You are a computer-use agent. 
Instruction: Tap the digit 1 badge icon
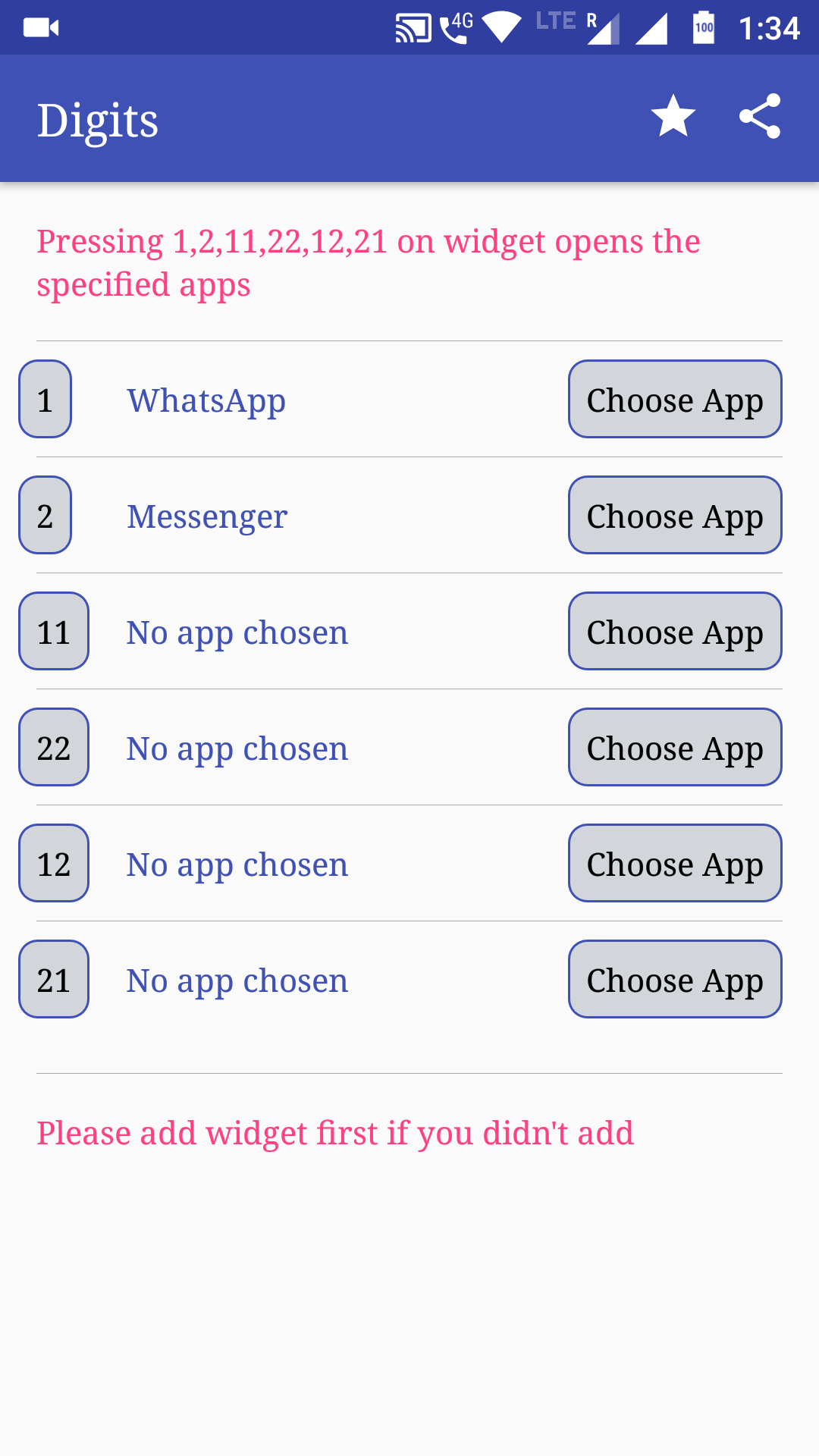(x=45, y=400)
